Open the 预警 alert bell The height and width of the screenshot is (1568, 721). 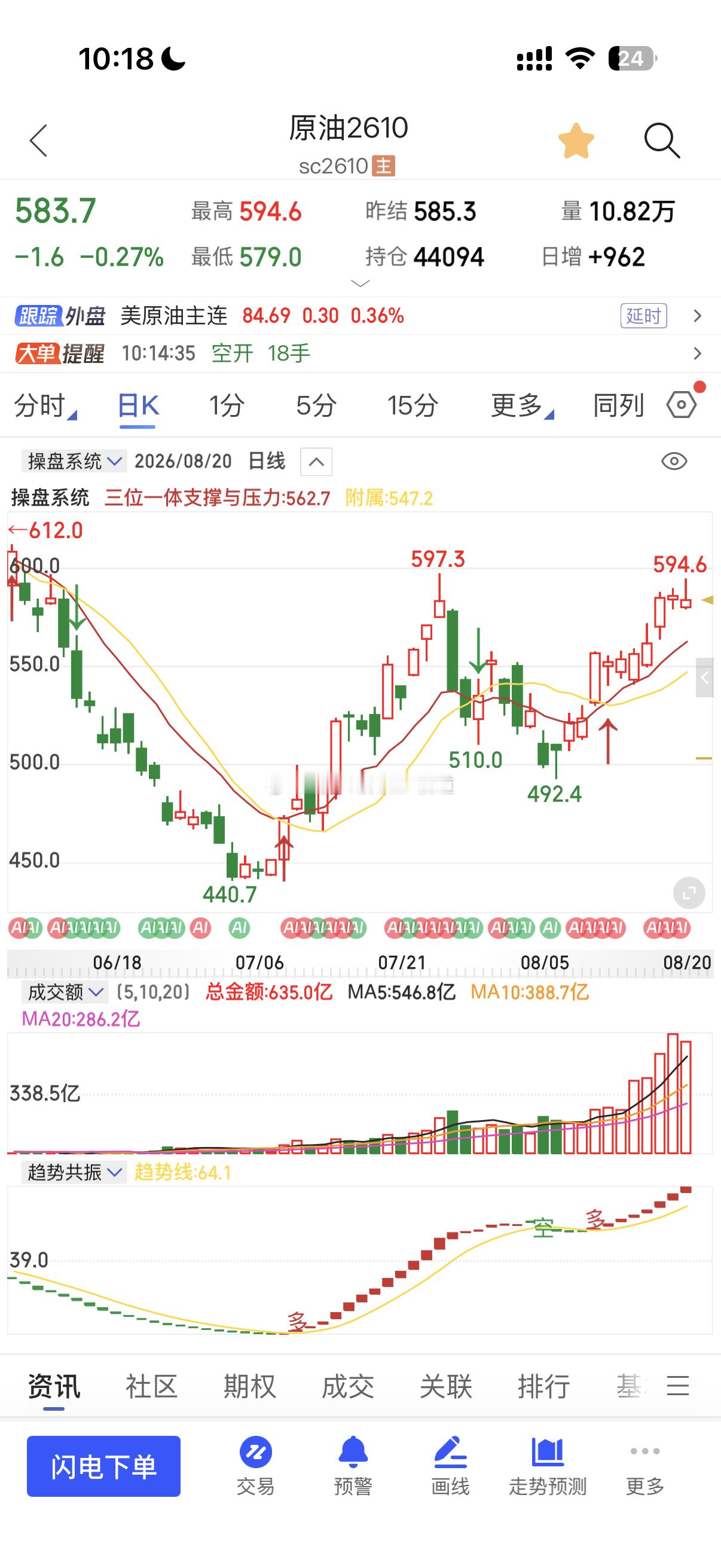(353, 1466)
